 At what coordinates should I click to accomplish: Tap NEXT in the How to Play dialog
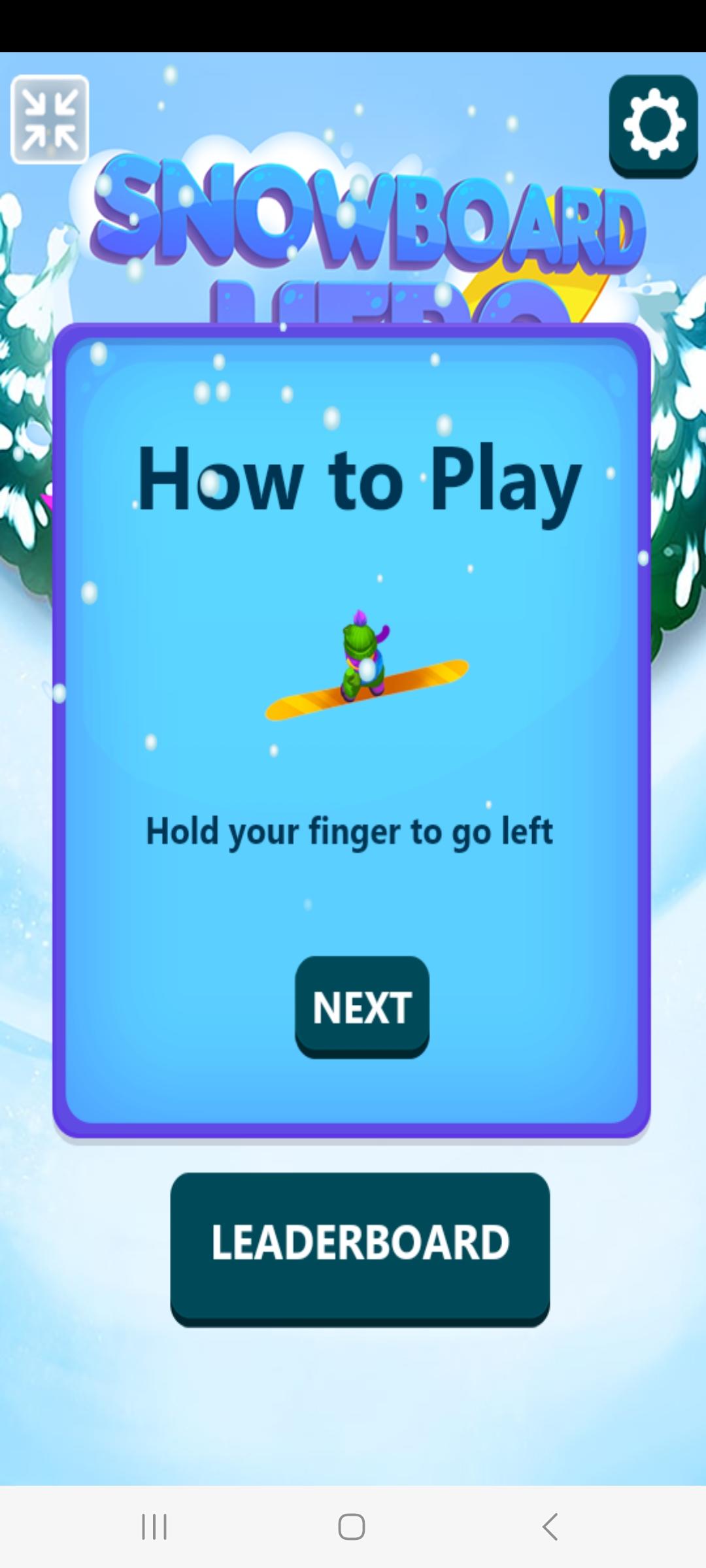pos(361,1006)
